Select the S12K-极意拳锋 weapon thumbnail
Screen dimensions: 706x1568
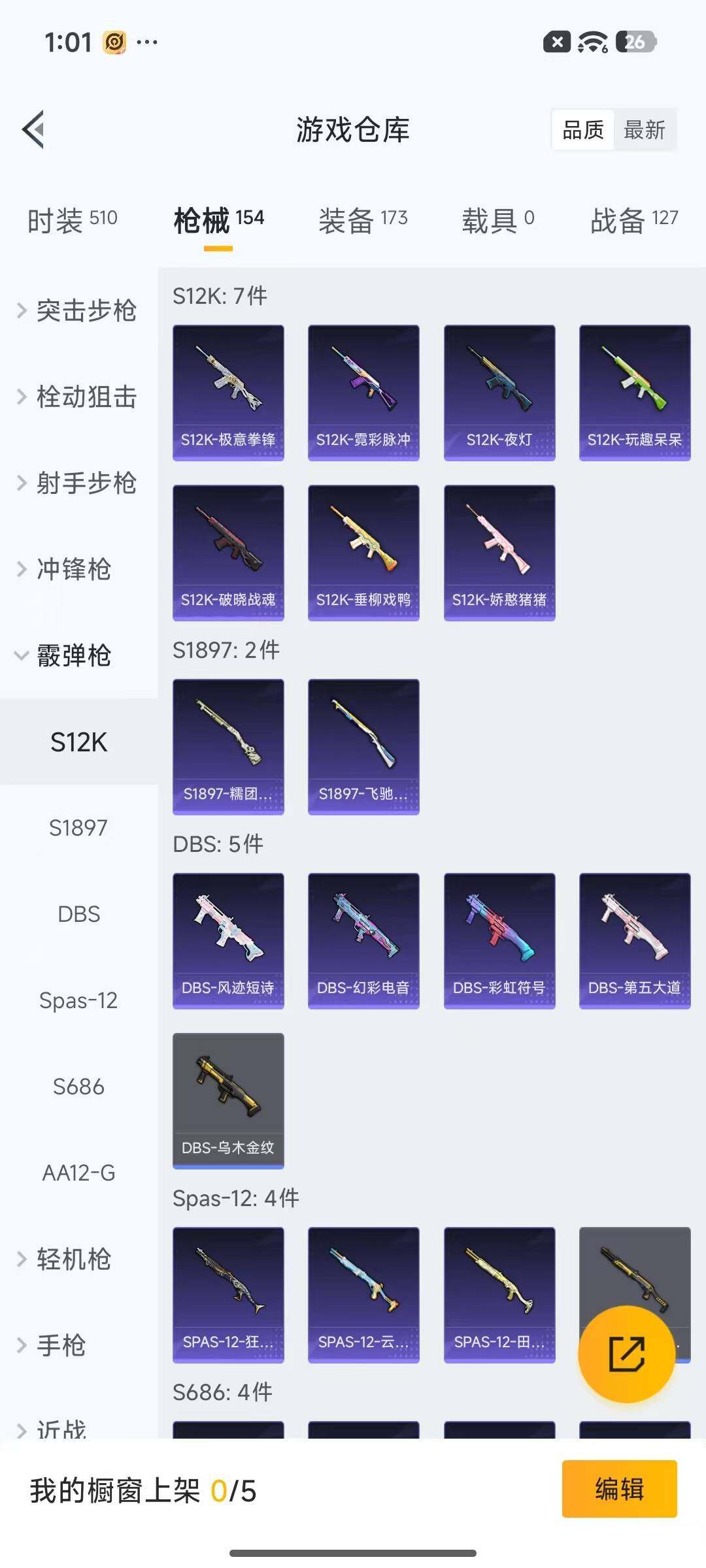(x=228, y=391)
